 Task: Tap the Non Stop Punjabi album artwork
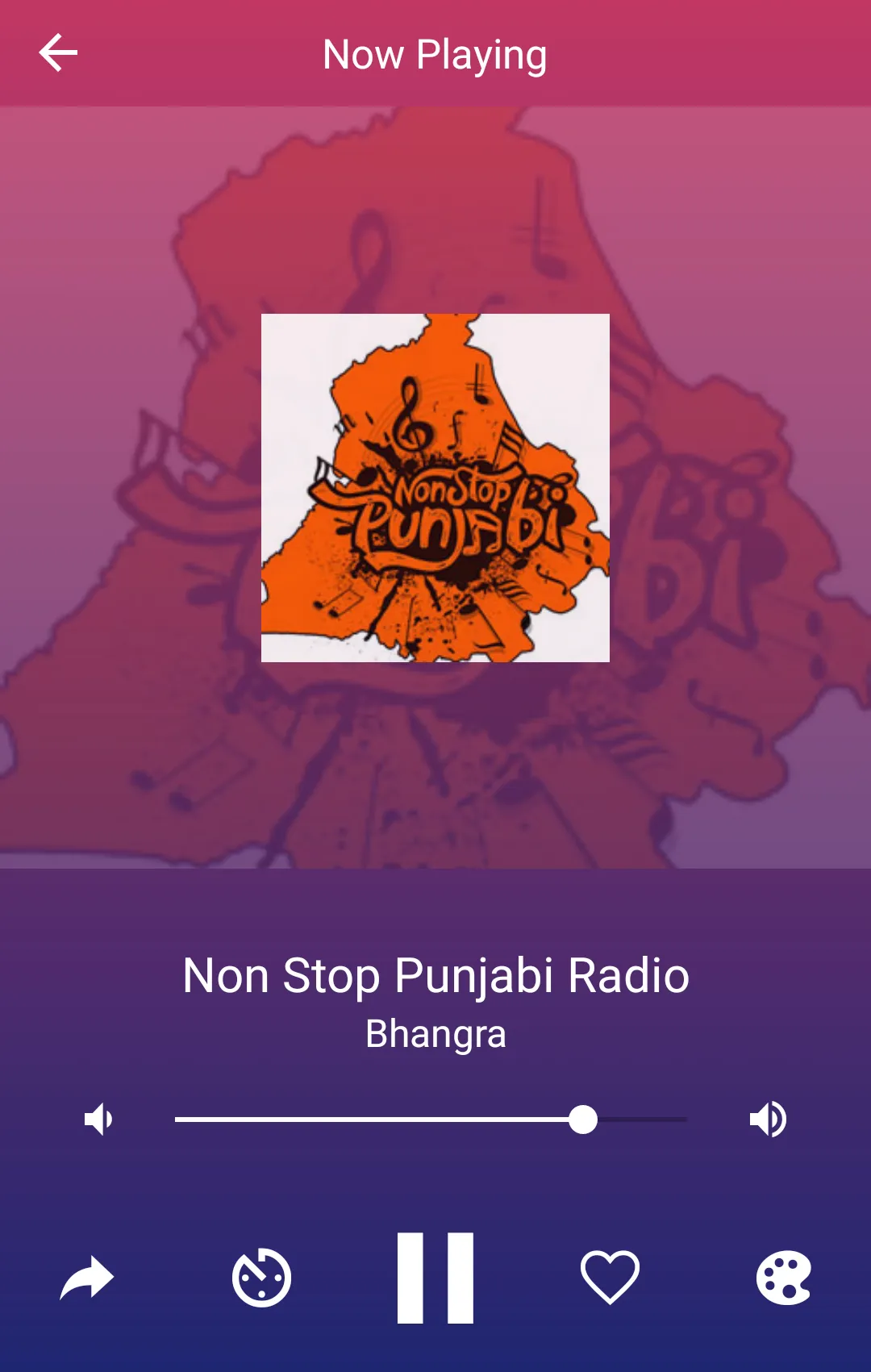pos(435,487)
